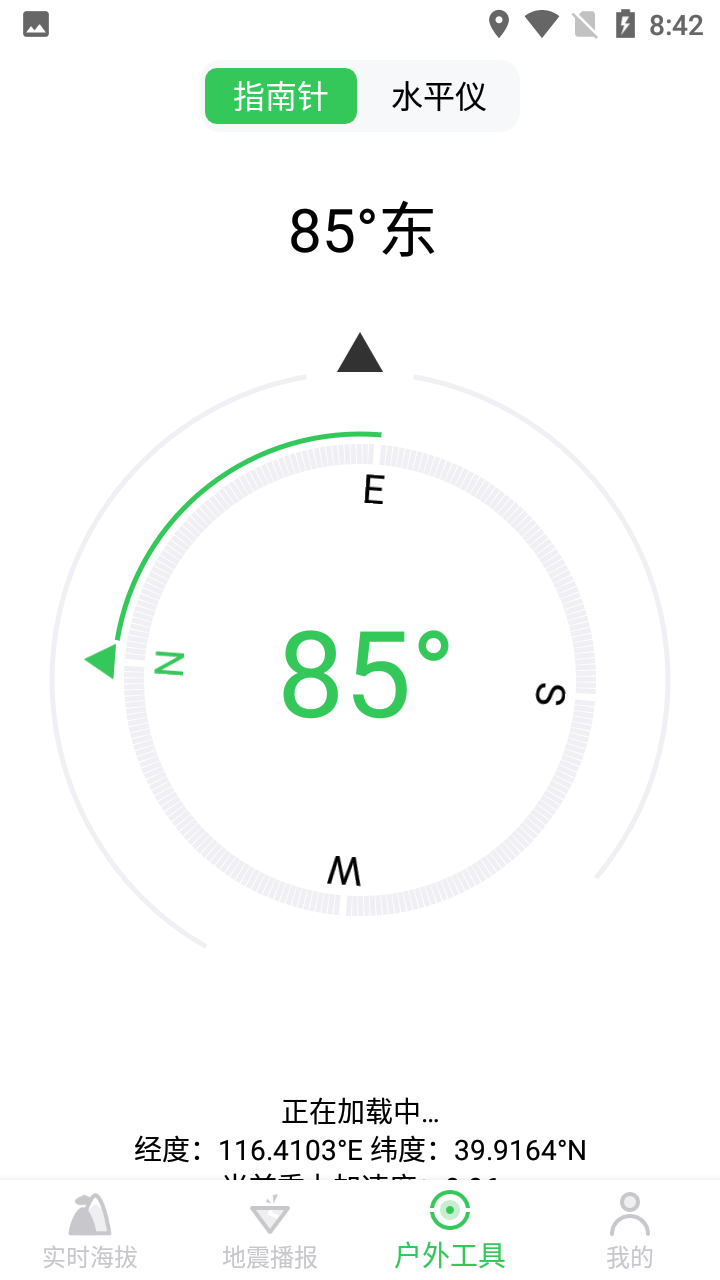Switch to the 水平仪 level tab
720x1280 pixels.
point(438,97)
